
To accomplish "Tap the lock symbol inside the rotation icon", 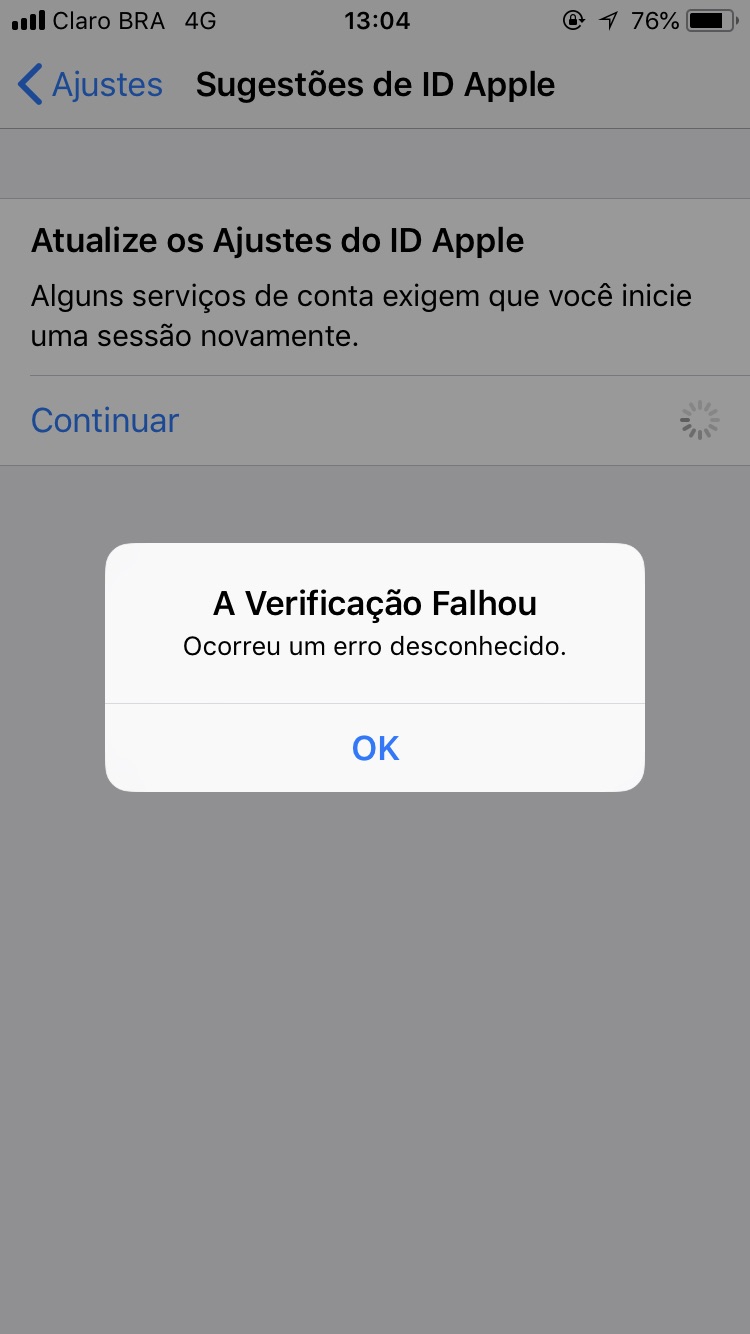I will point(573,20).
